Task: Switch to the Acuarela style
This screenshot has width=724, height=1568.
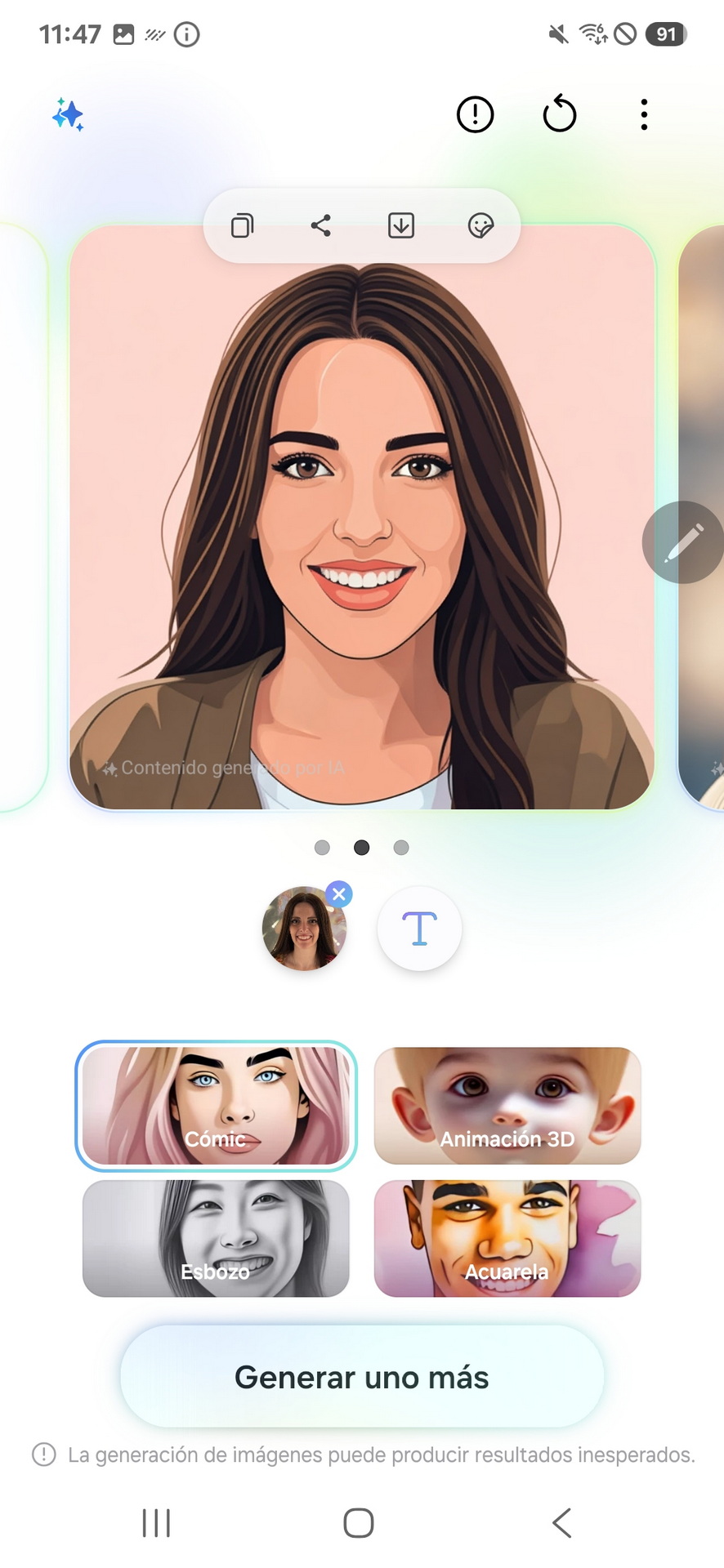Action: click(507, 1238)
